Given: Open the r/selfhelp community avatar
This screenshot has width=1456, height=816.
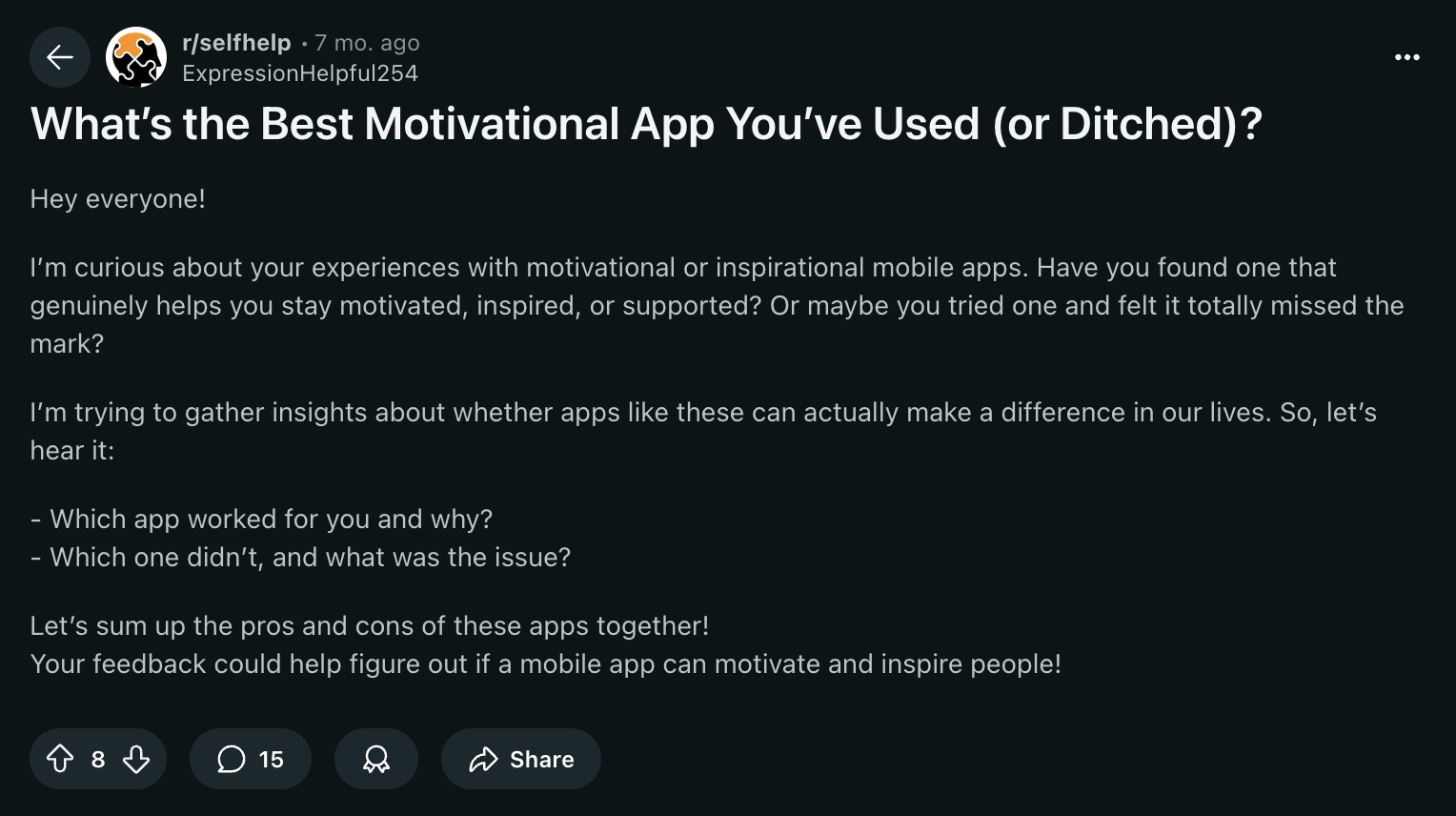Looking at the screenshot, I should (x=136, y=57).
